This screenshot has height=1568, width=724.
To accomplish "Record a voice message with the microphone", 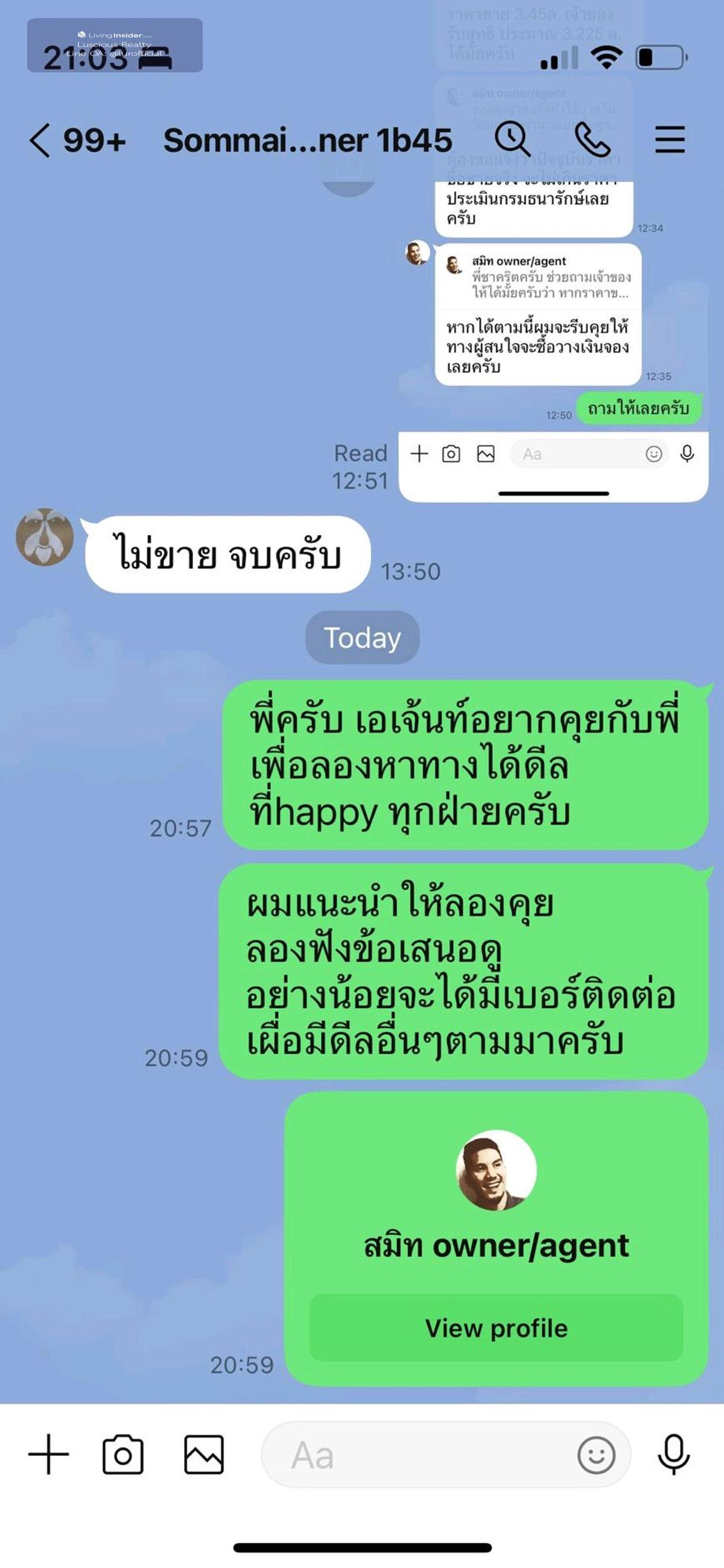I will point(673,1455).
